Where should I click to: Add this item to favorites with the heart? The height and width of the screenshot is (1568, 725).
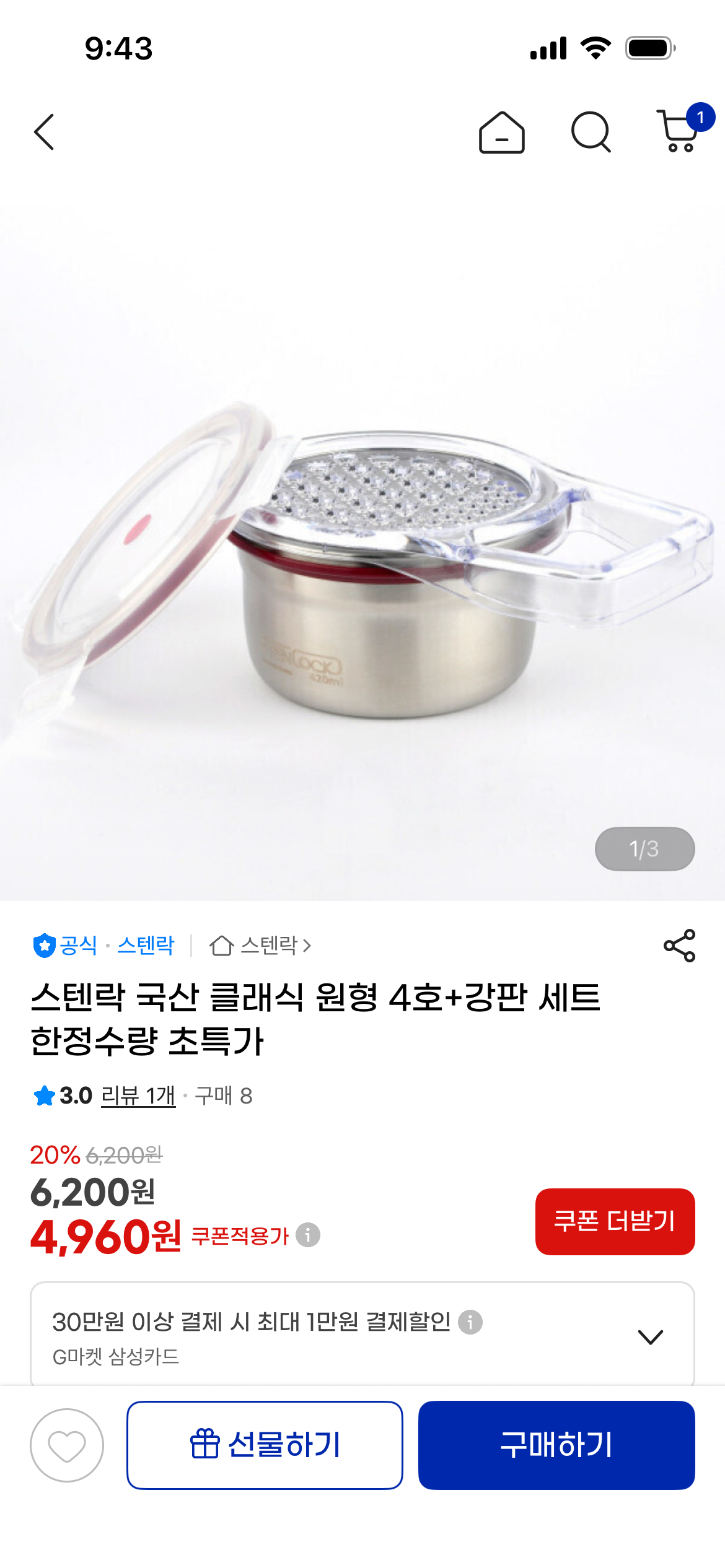click(67, 1445)
